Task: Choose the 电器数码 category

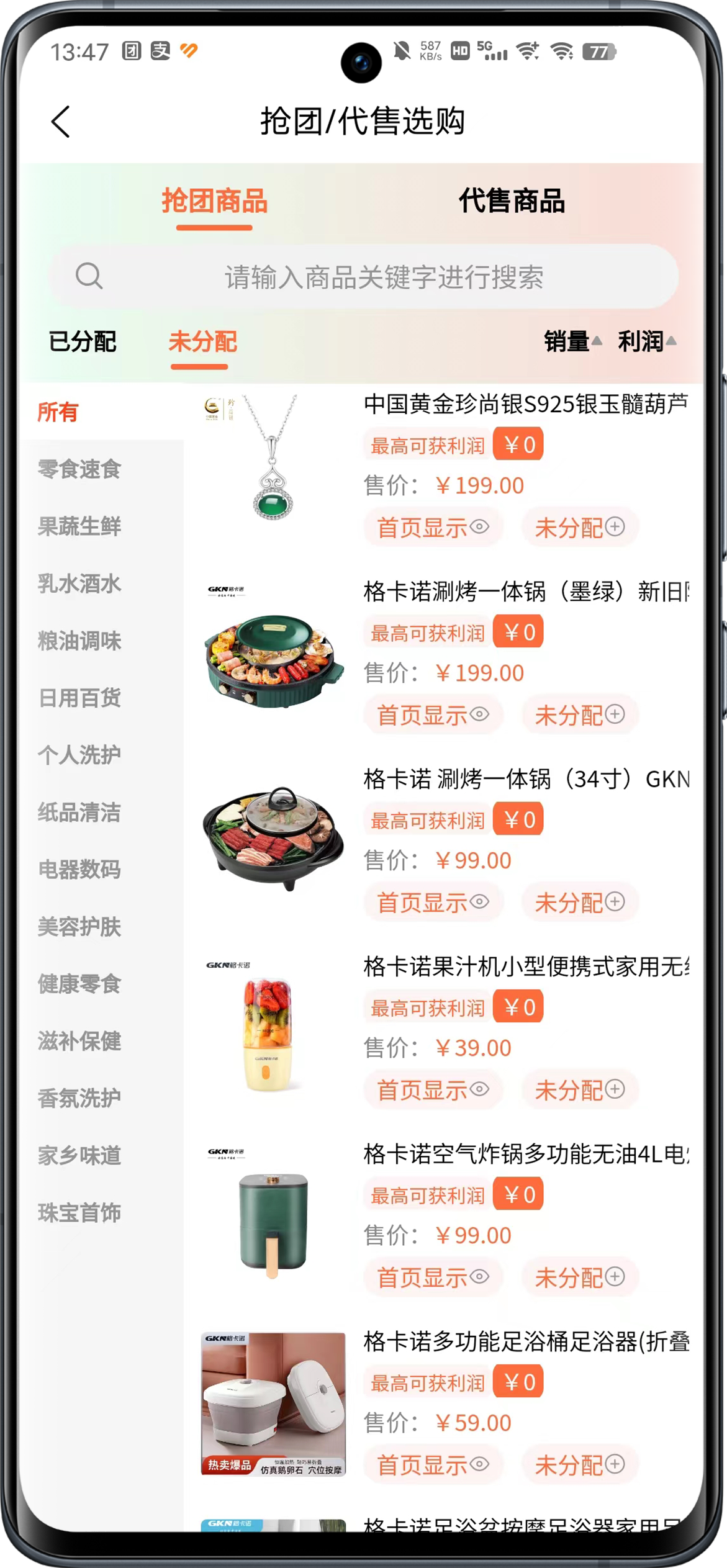Action: tap(79, 870)
